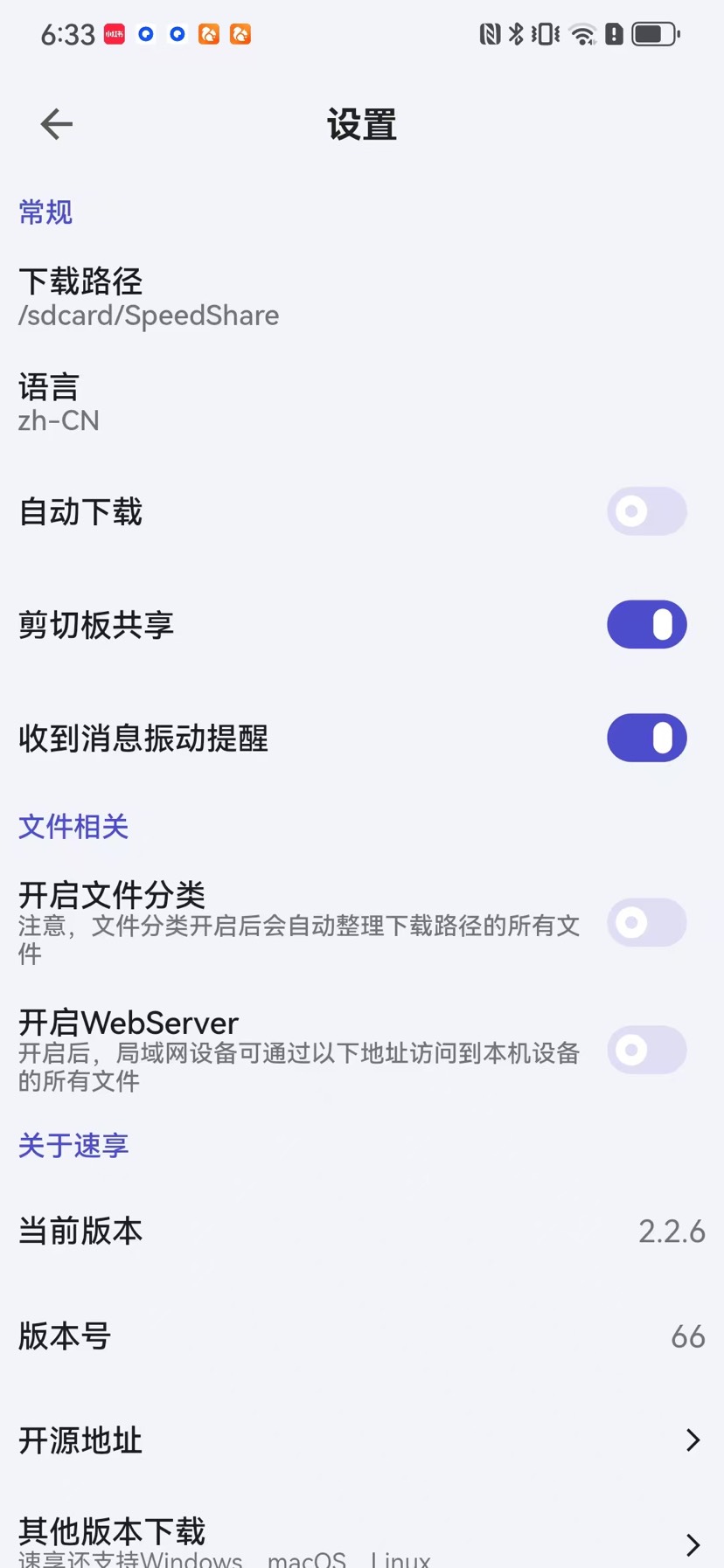This screenshot has height=1568, width=724.
Task: Open the 开源地址 row
Action: tap(362, 1440)
